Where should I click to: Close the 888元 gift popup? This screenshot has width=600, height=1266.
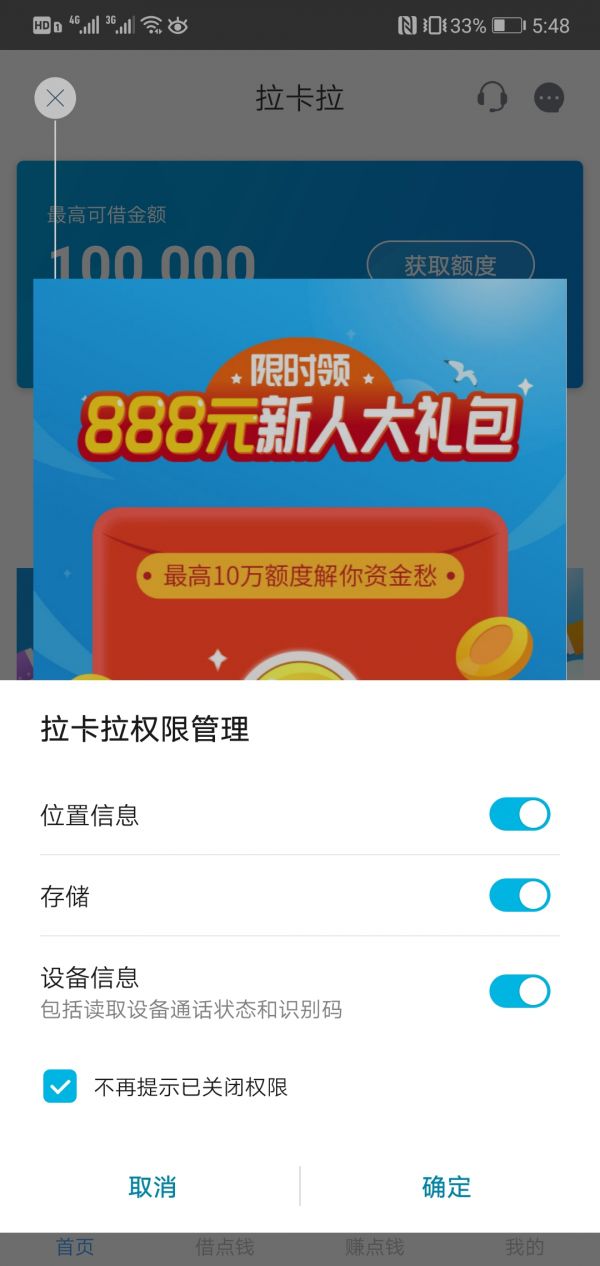tap(55, 98)
